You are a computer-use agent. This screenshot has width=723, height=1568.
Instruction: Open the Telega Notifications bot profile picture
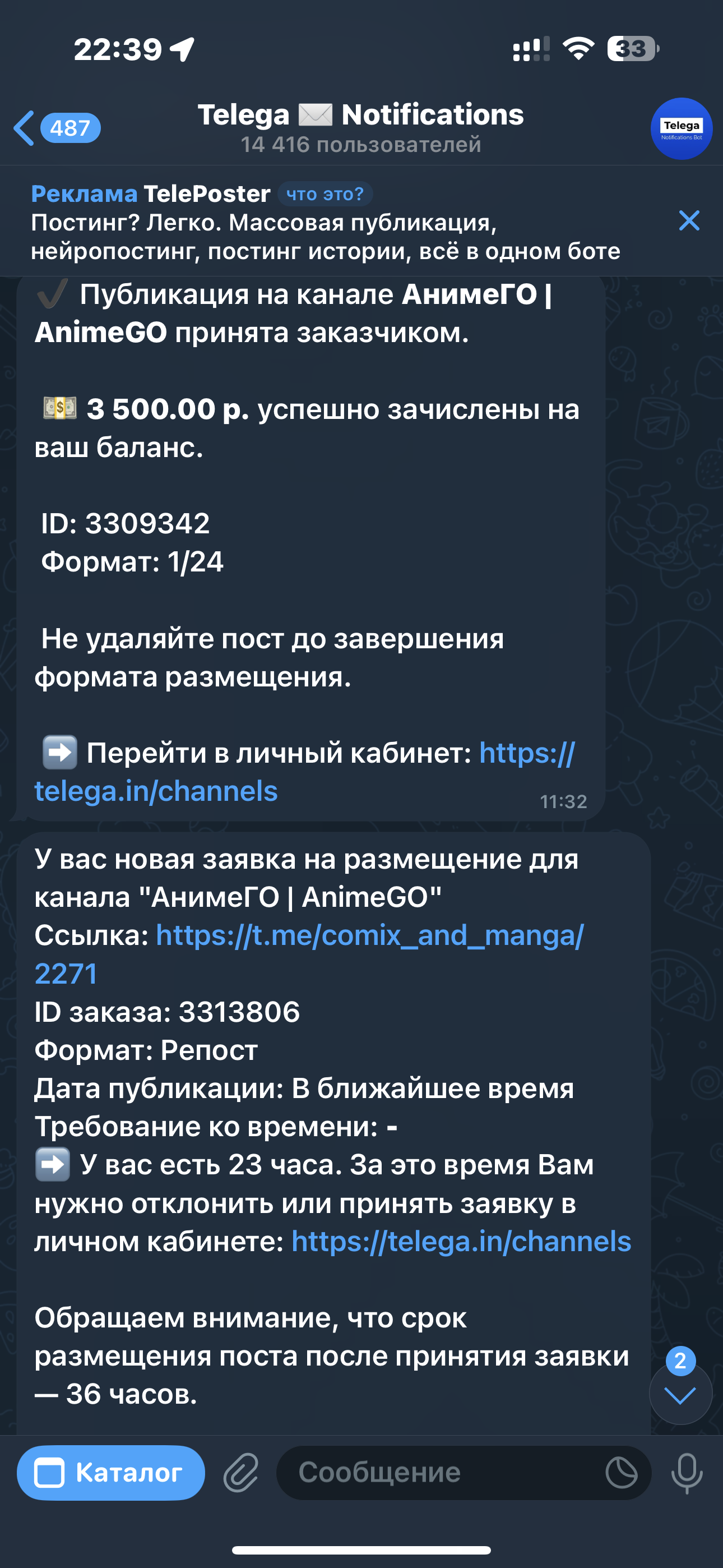pos(681,128)
